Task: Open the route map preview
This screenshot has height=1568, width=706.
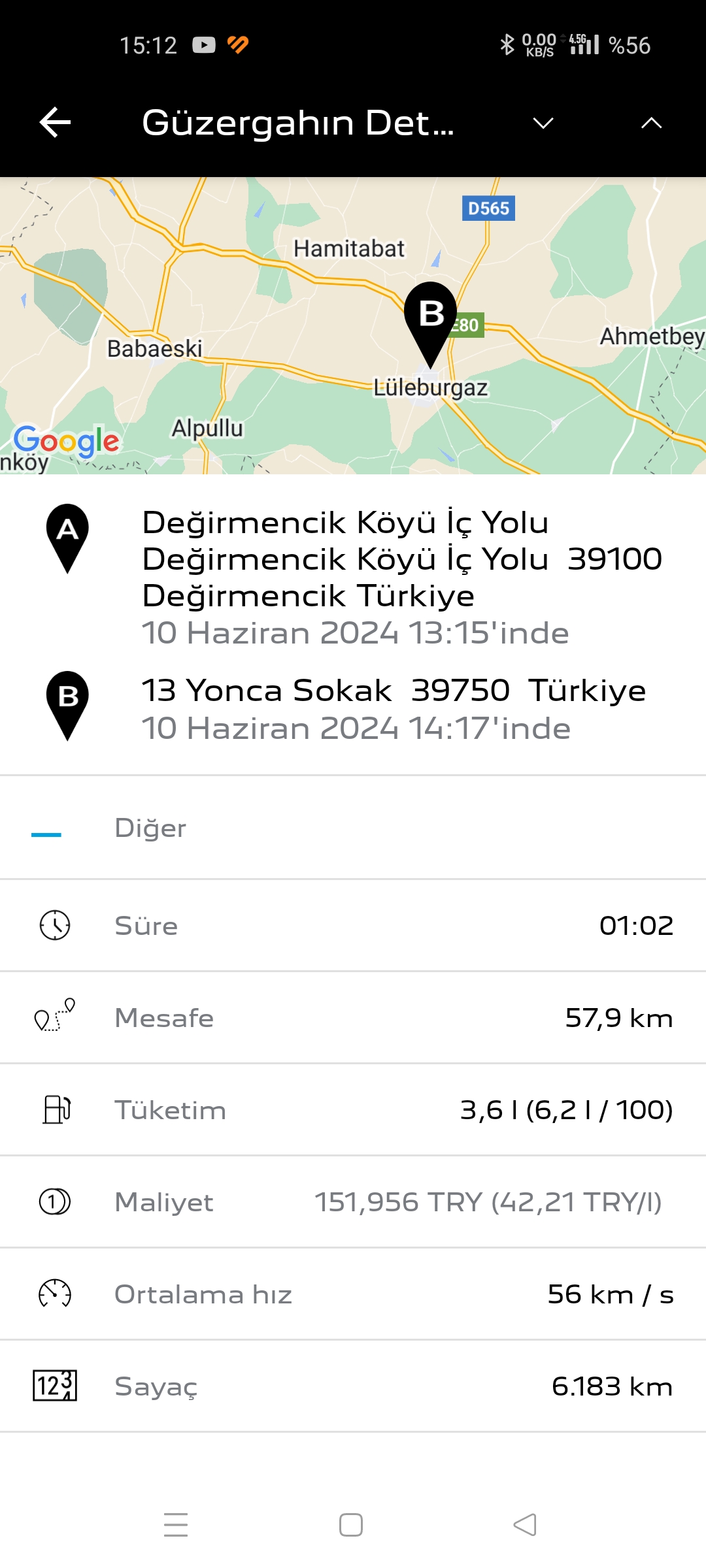Action: tap(353, 325)
